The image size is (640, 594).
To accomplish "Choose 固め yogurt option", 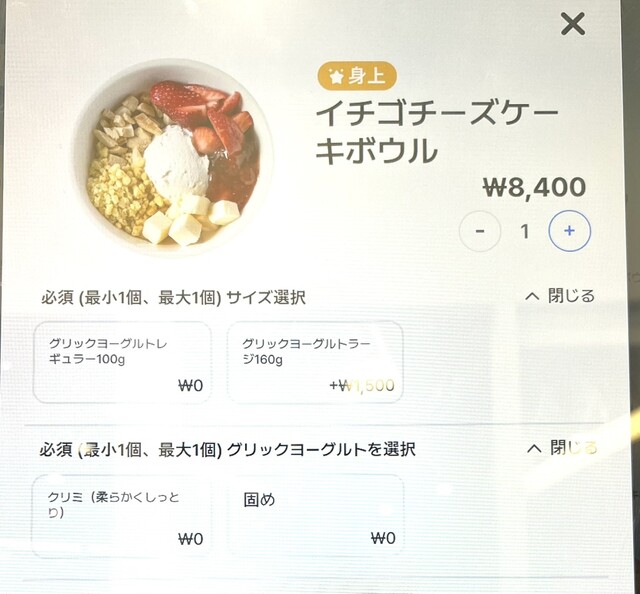I will (x=316, y=515).
